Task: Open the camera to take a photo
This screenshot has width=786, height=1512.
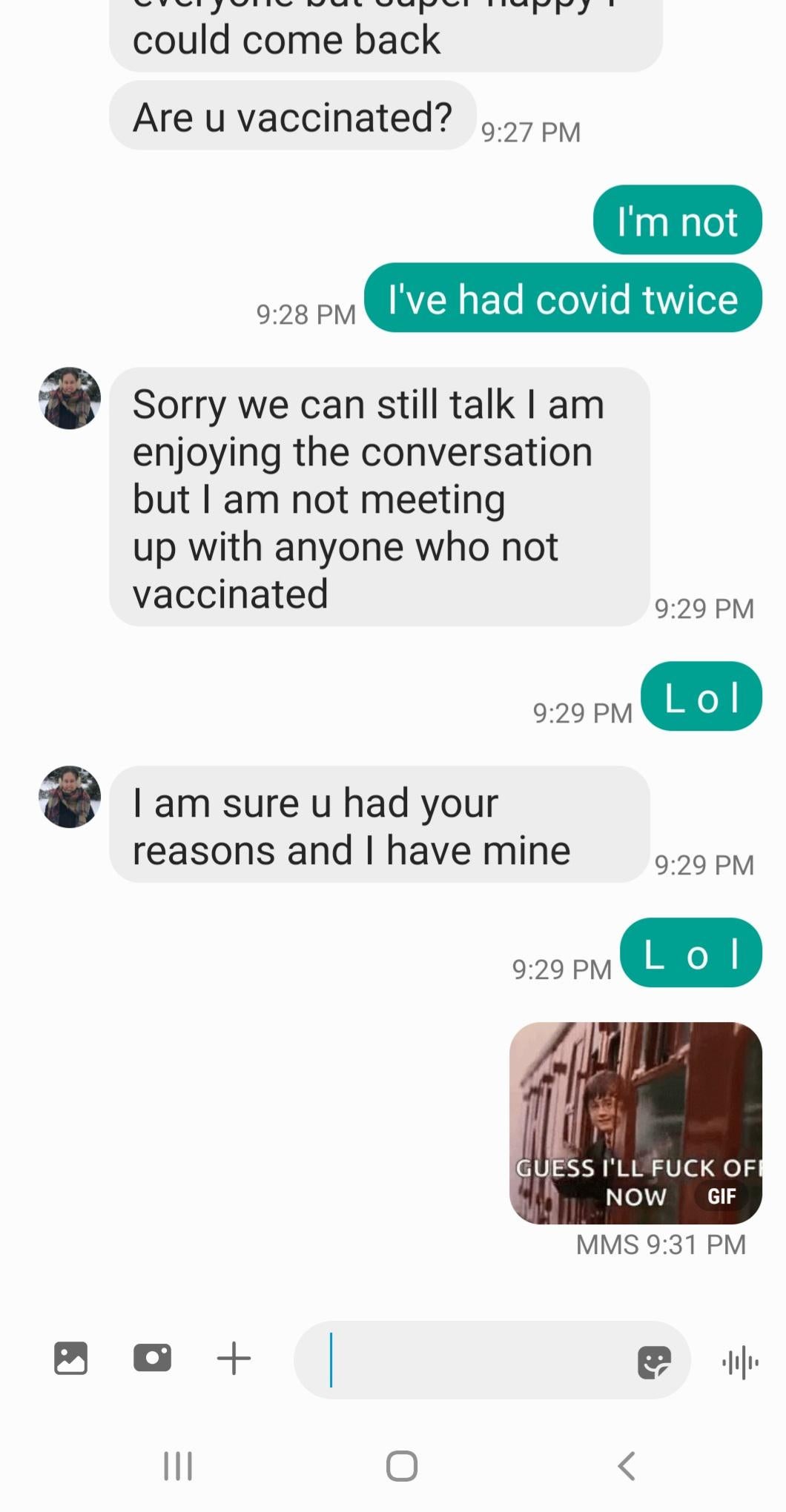Action: tap(152, 1358)
